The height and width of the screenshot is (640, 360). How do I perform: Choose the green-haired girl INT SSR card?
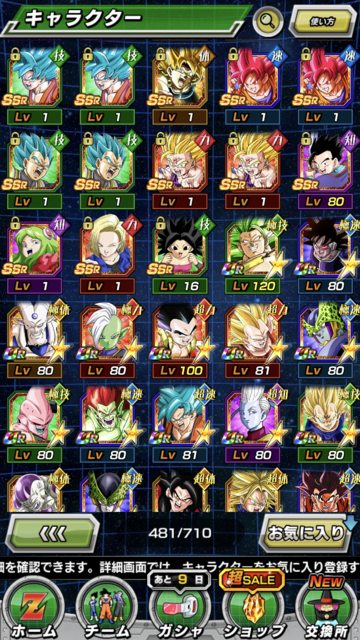click(x=33, y=253)
